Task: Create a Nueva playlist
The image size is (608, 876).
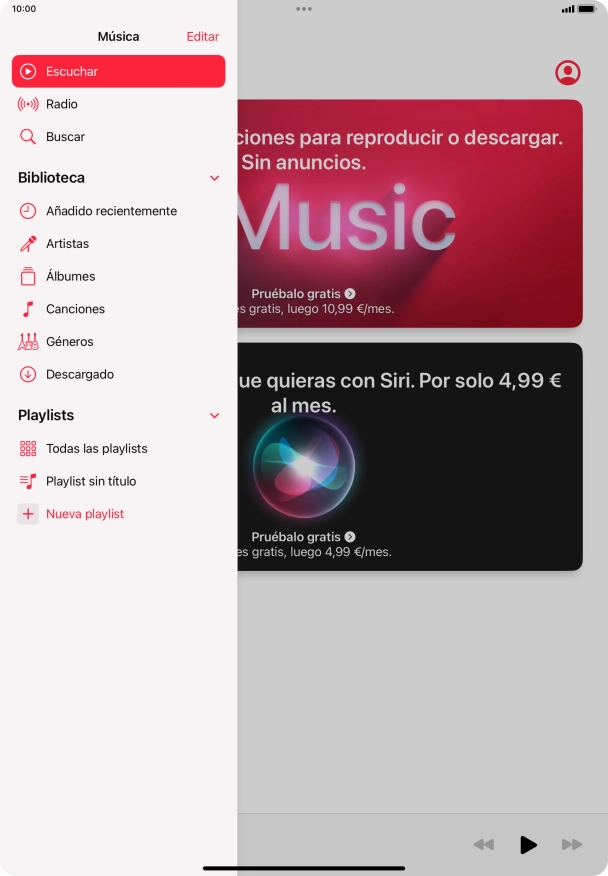Action: 84,514
